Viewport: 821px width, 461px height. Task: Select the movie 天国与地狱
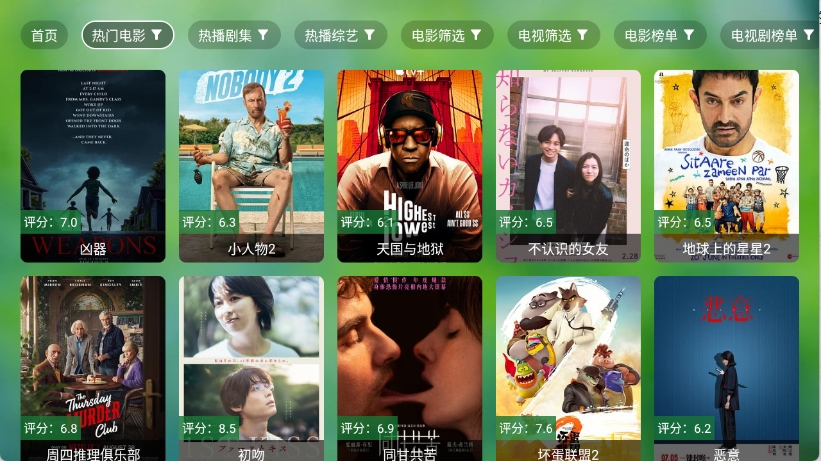pos(409,165)
